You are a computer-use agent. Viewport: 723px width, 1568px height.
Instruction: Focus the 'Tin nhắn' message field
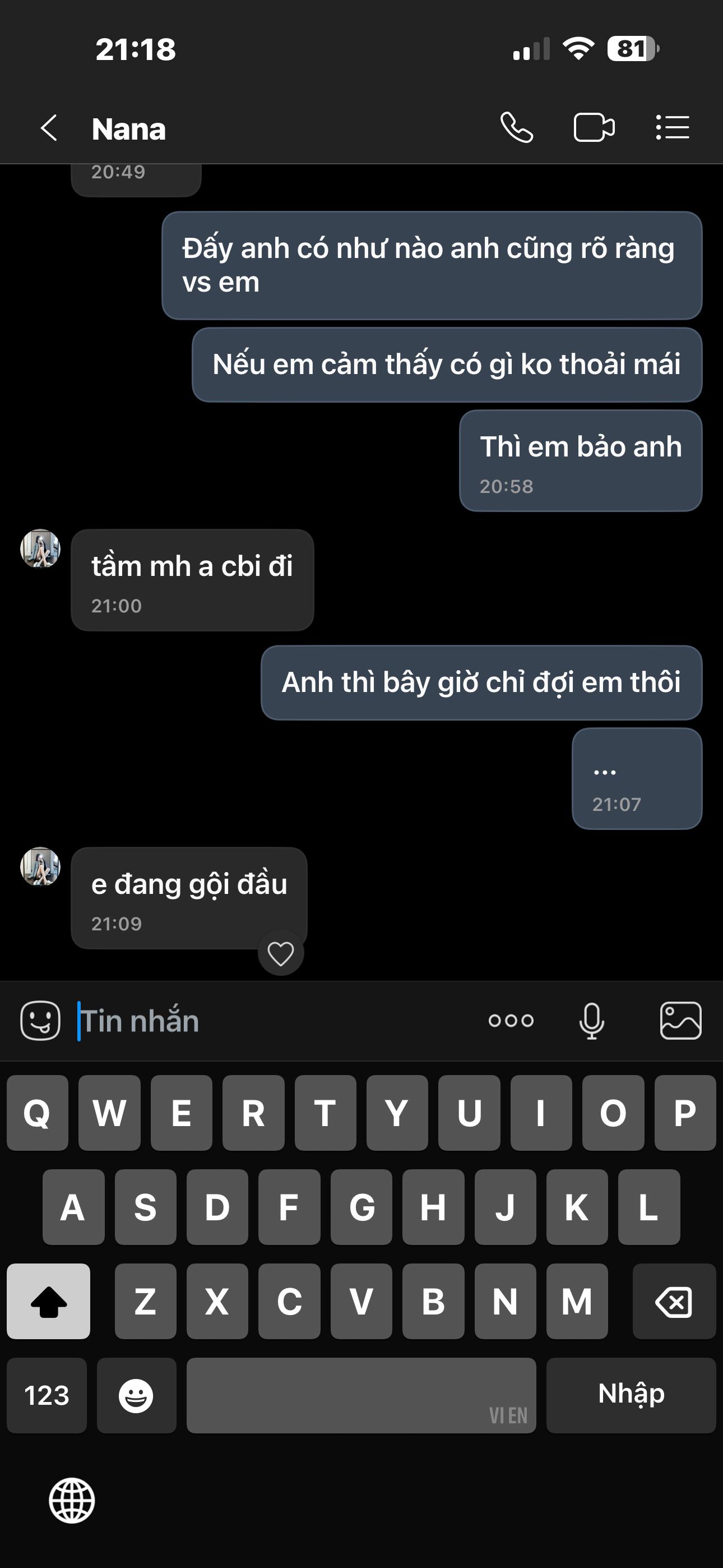274,1021
